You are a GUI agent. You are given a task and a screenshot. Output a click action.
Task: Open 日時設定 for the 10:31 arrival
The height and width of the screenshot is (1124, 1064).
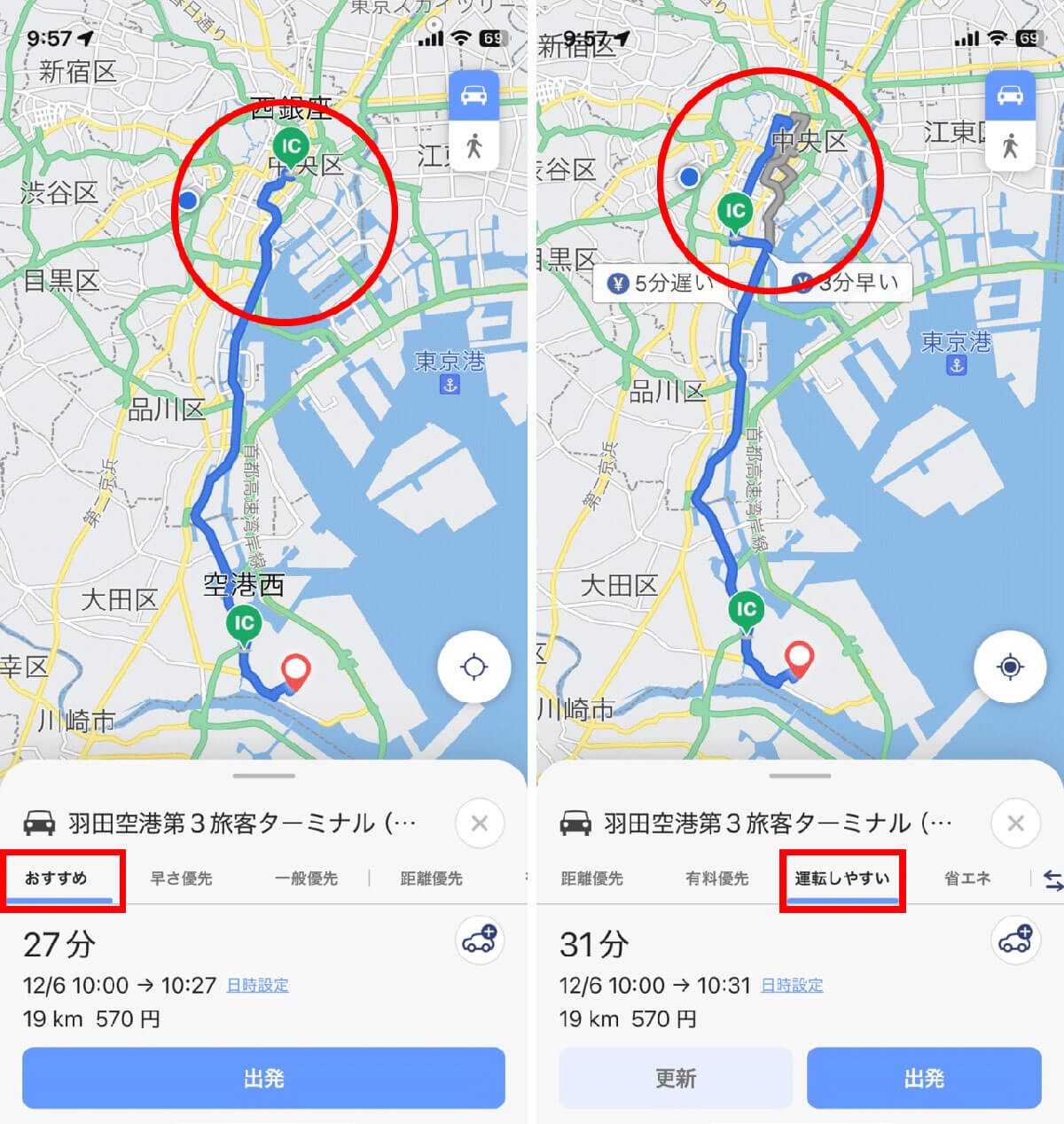click(x=792, y=985)
